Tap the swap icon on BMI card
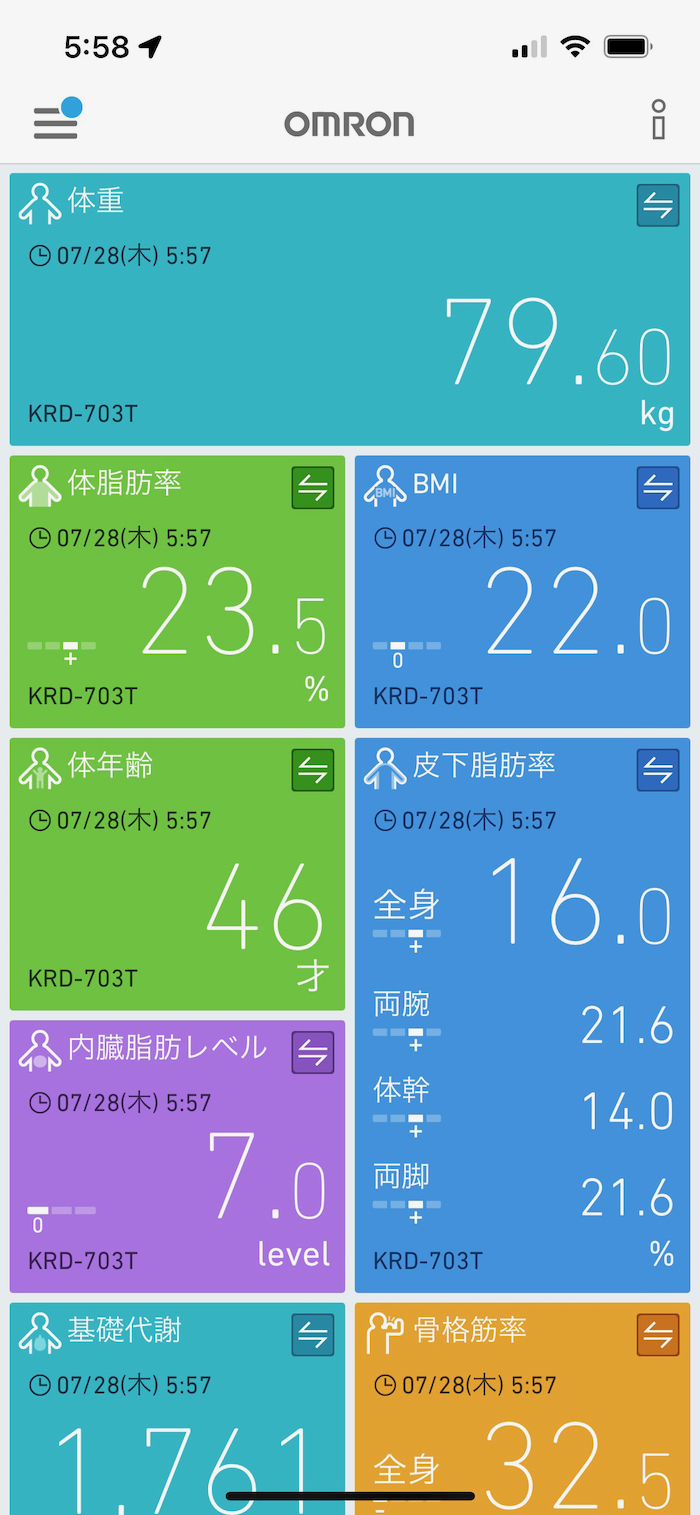Viewport: 700px width, 1515px height. tap(657, 488)
